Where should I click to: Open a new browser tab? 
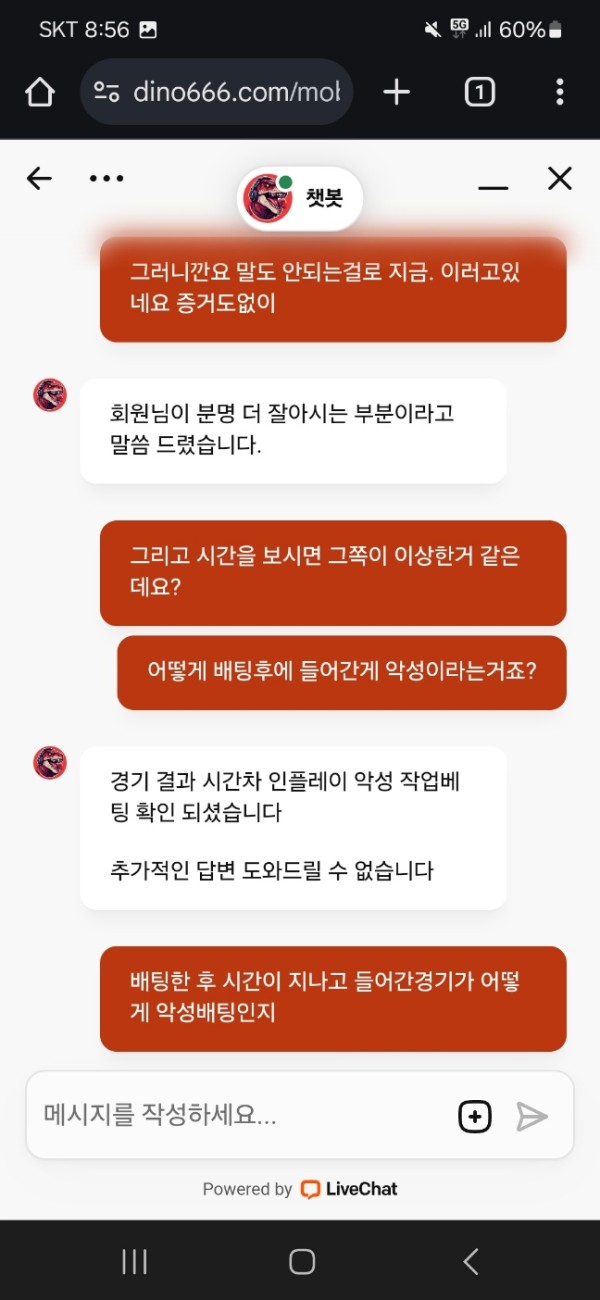(x=397, y=92)
